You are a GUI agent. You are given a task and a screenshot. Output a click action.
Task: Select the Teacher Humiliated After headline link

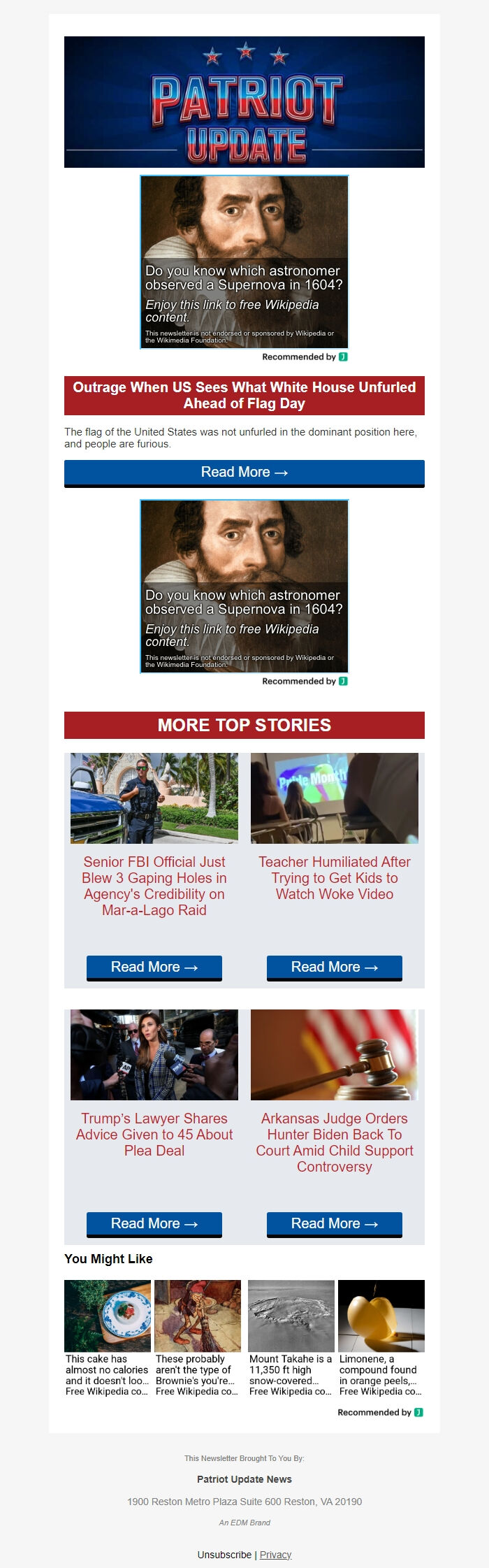click(x=334, y=877)
